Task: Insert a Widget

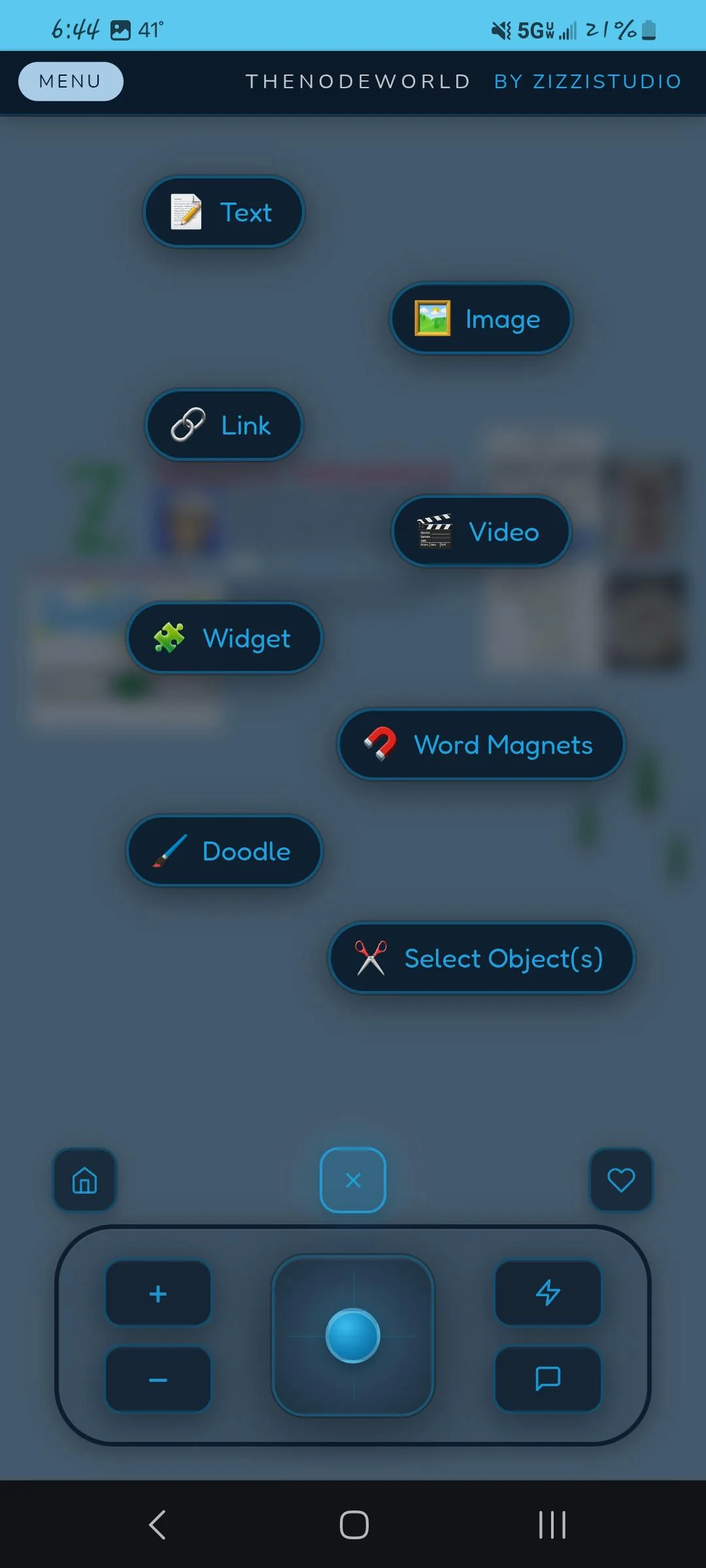Action: (224, 638)
